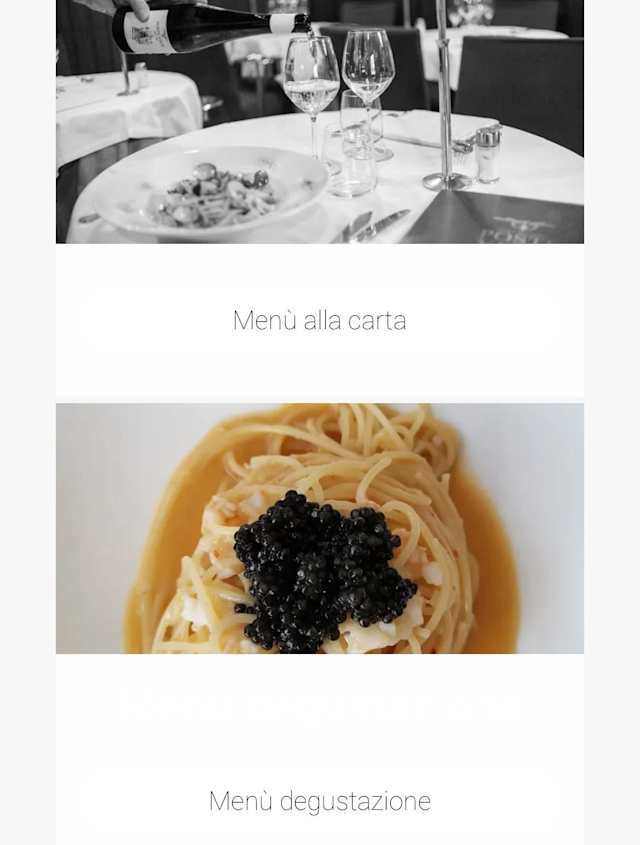Tap the wine-pouring table photo card

(319, 120)
